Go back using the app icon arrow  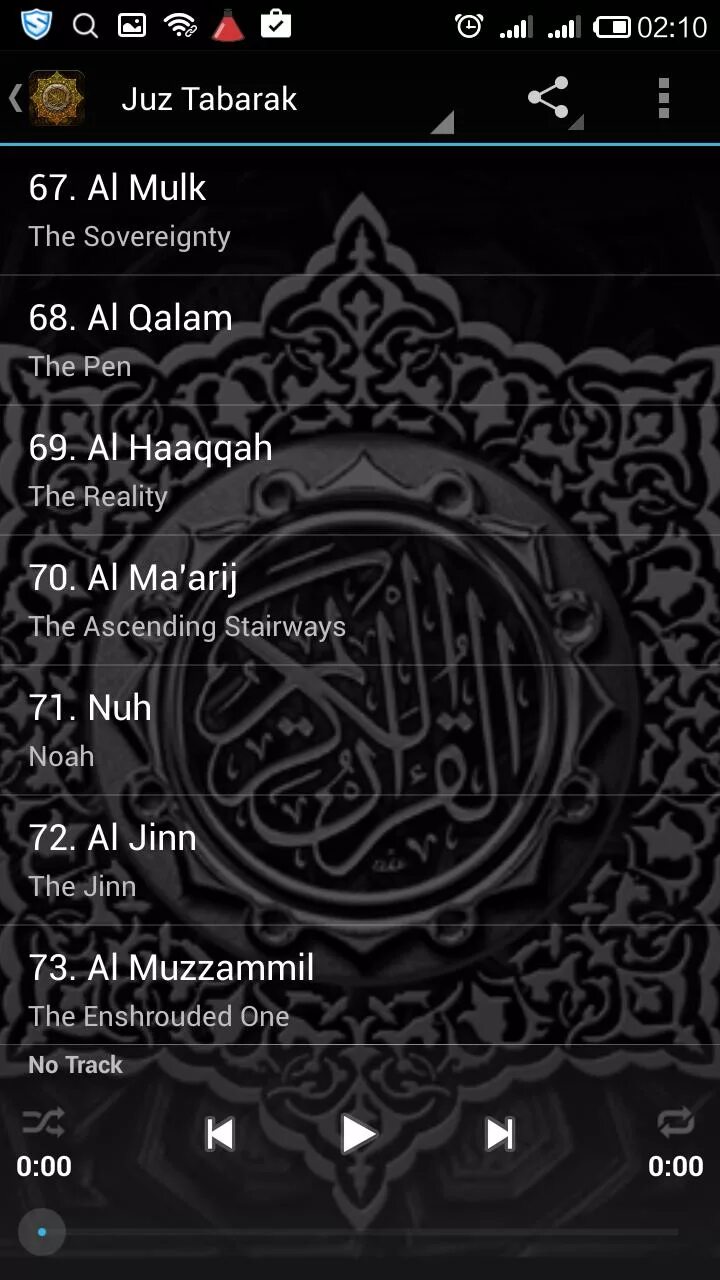click(x=45, y=98)
